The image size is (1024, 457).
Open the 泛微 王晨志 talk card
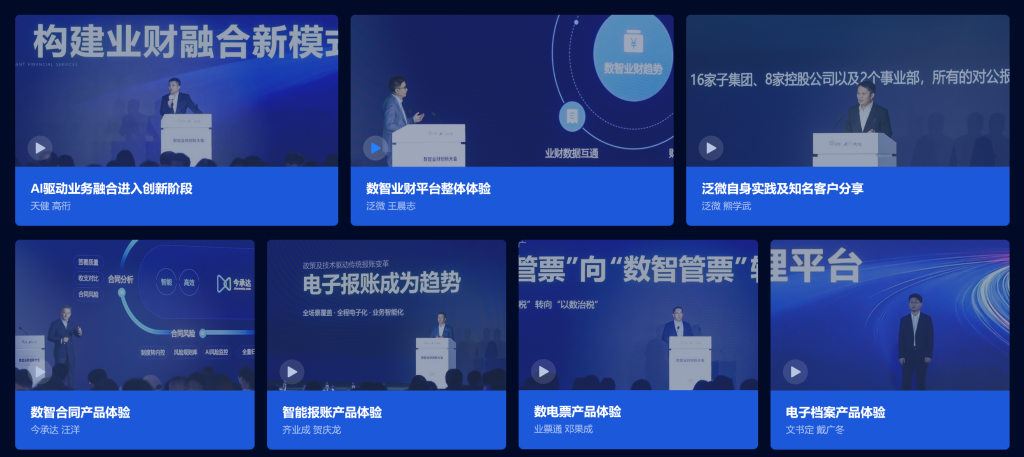click(x=511, y=195)
